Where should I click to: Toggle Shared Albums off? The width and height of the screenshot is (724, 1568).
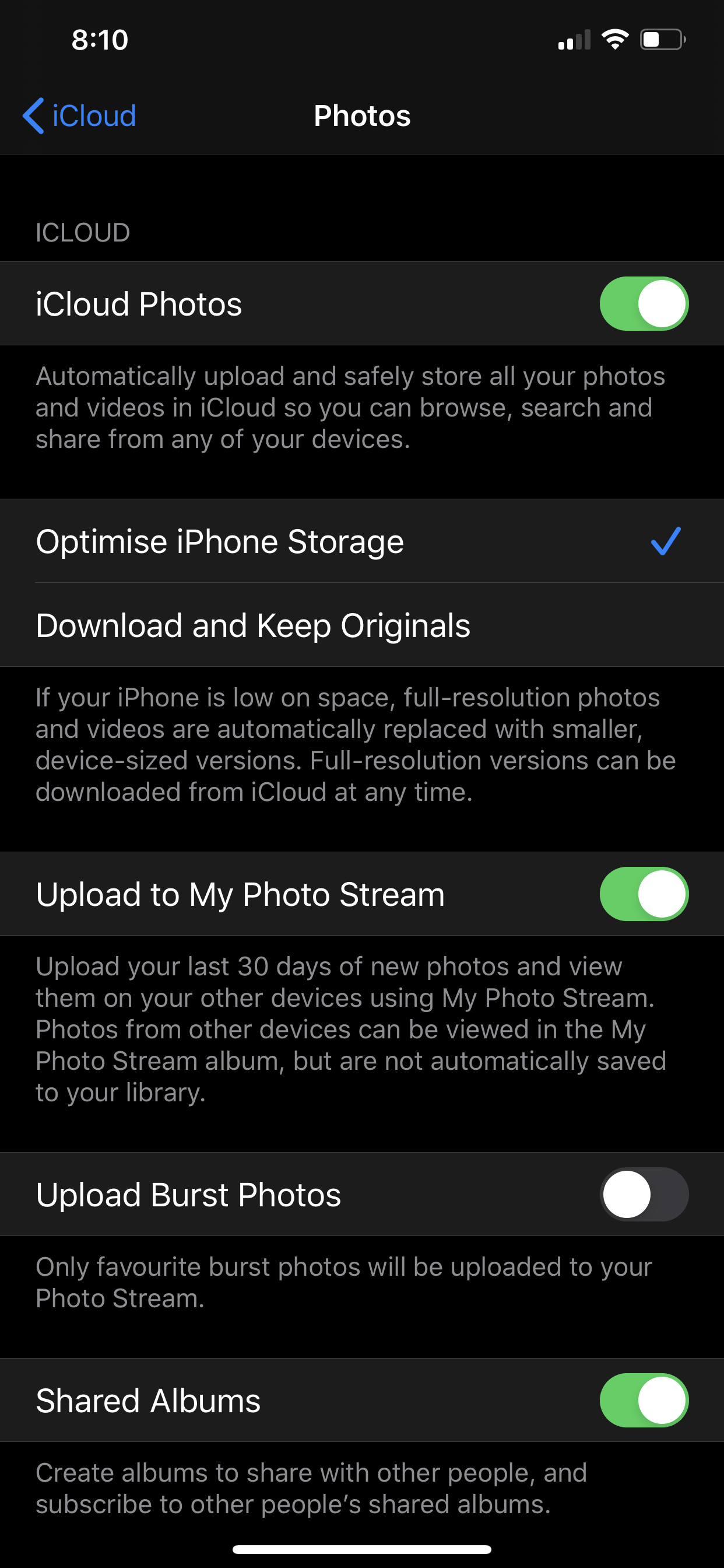click(x=643, y=1401)
